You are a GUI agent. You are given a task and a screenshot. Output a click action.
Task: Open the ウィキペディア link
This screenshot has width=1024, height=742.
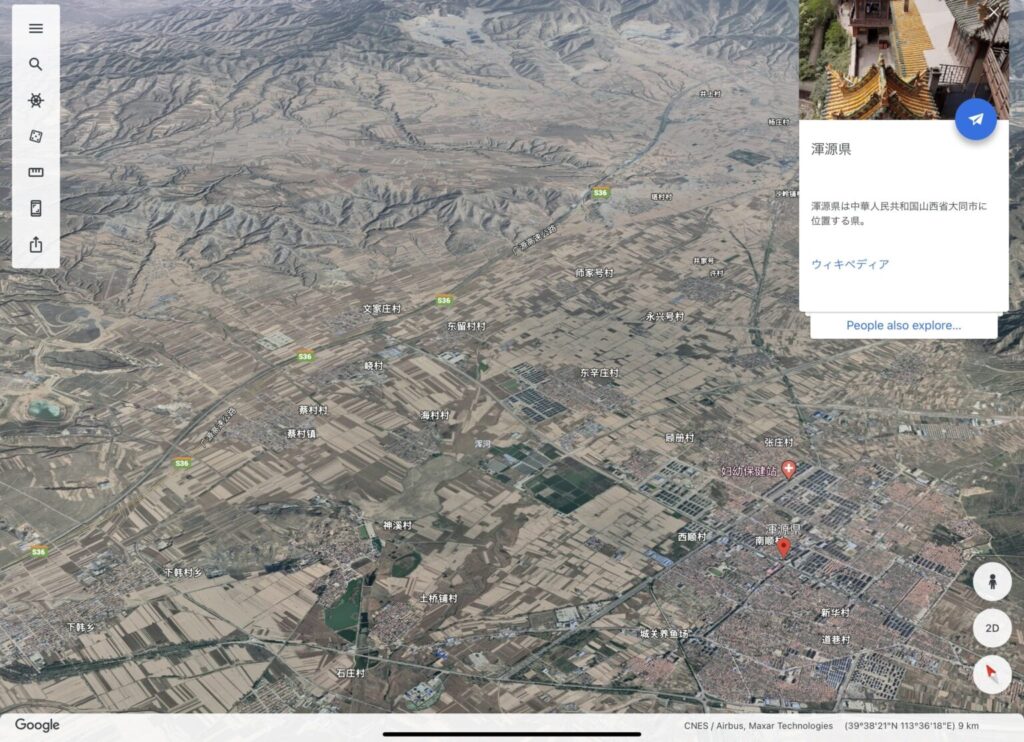[850, 264]
